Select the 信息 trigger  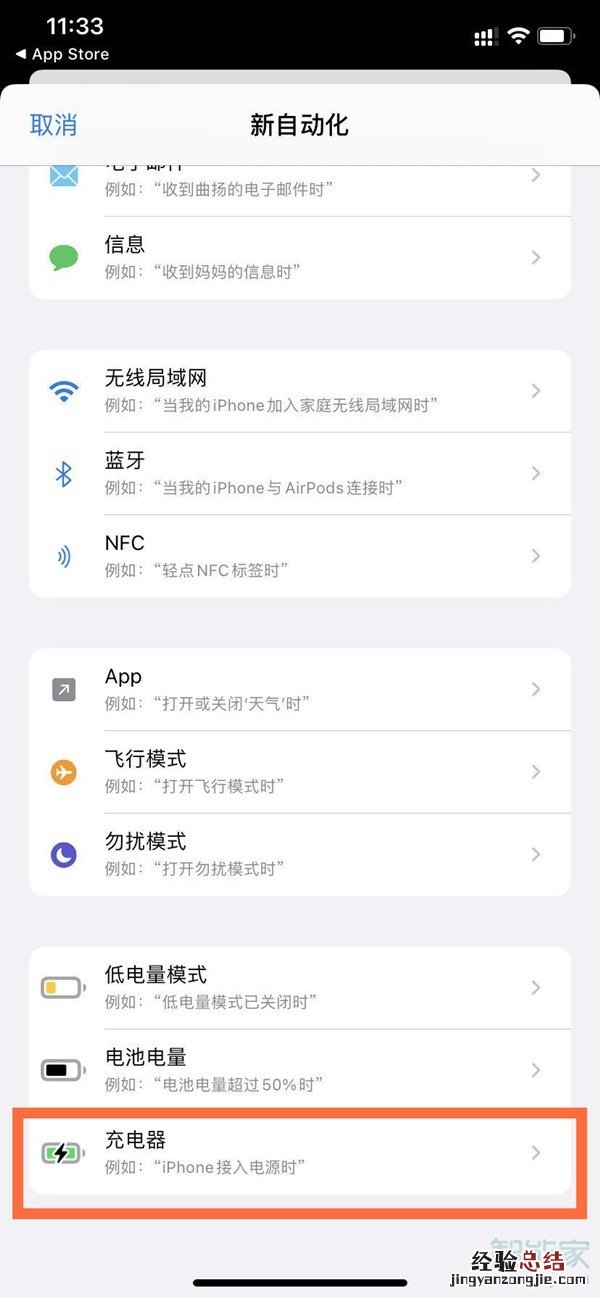pos(300,257)
